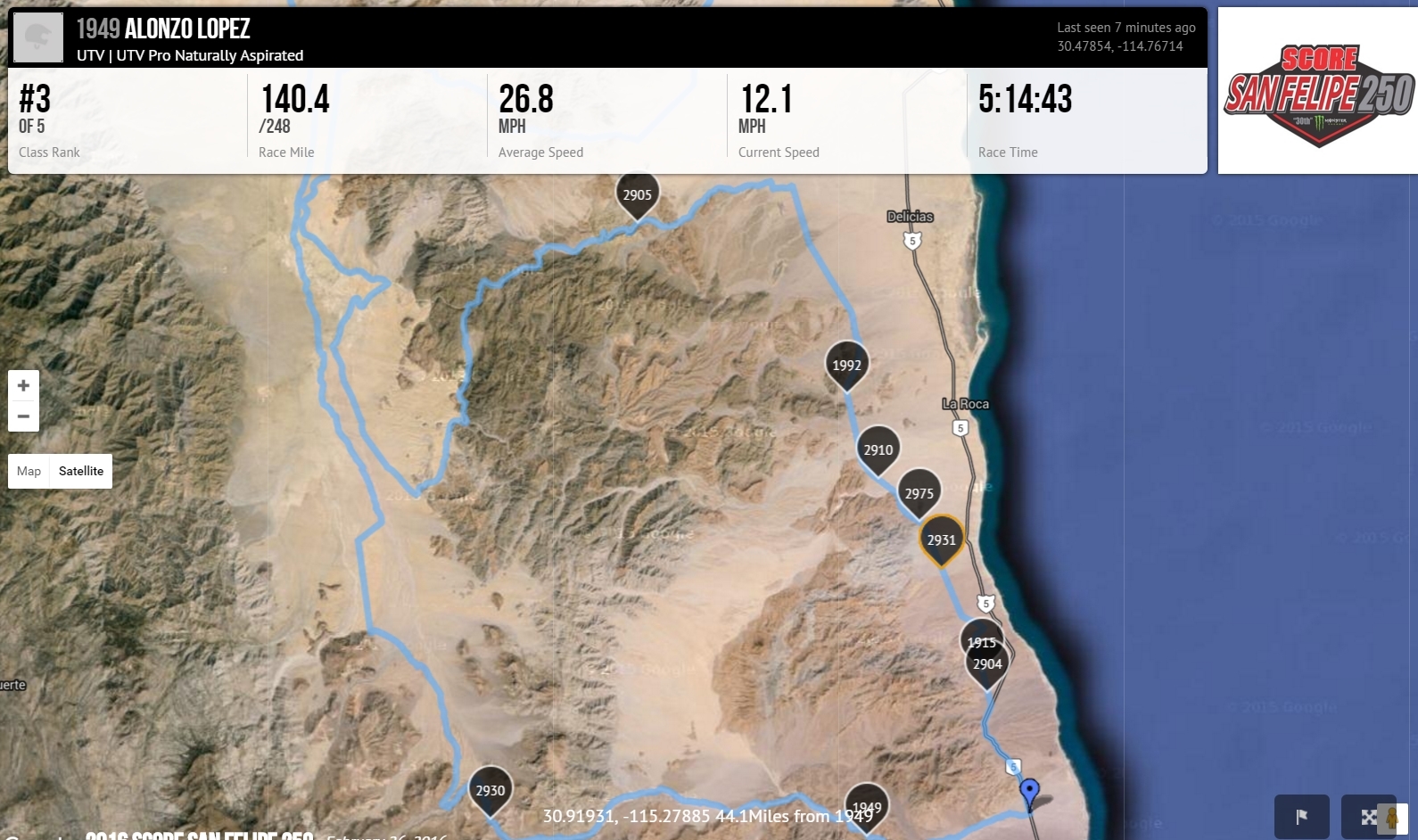Open racer marker 2910
This screenshot has width=1418, height=840.
pyautogui.click(x=878, y=449)
